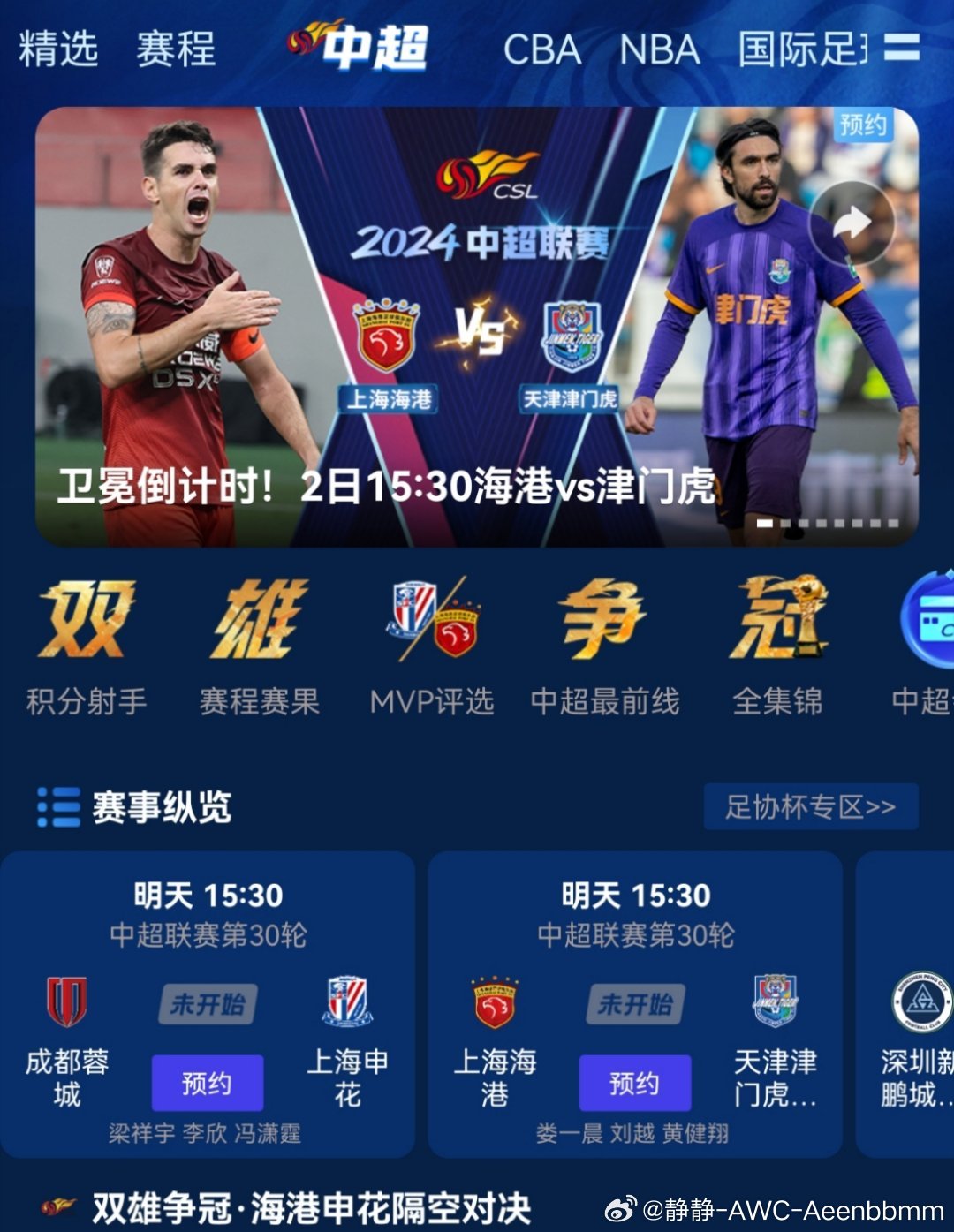The image size is (954, 1232).
Task: Switch to the NBA tab
Action: coord(660,50)
